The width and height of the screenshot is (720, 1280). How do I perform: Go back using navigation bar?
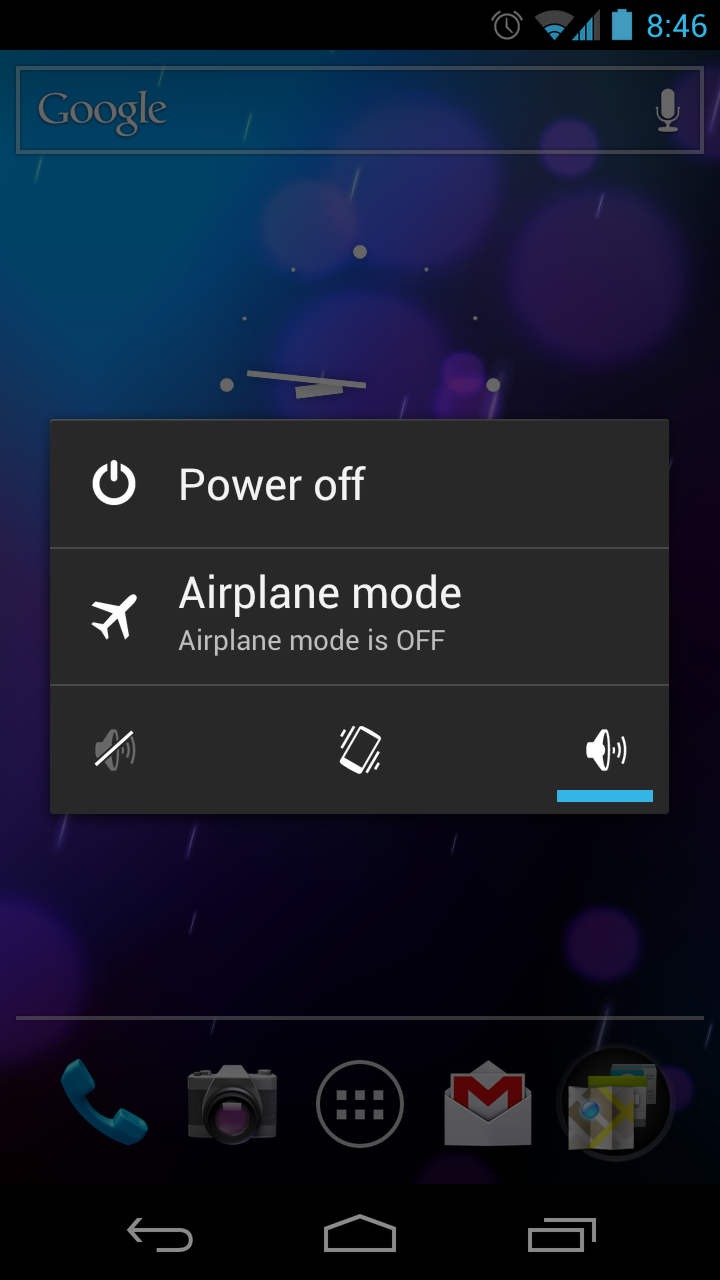160,1236
